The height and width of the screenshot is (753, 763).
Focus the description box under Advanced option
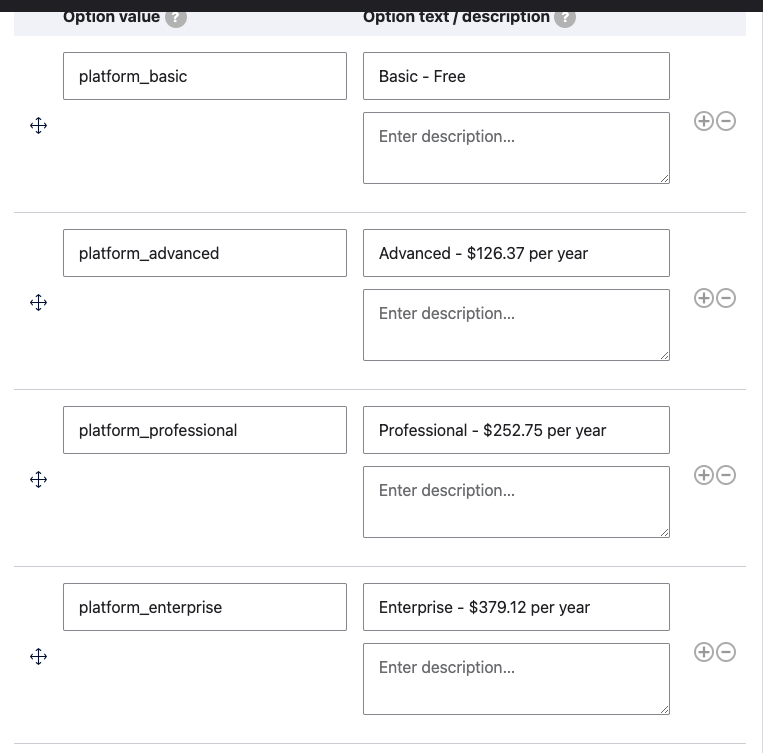point(516,325)
